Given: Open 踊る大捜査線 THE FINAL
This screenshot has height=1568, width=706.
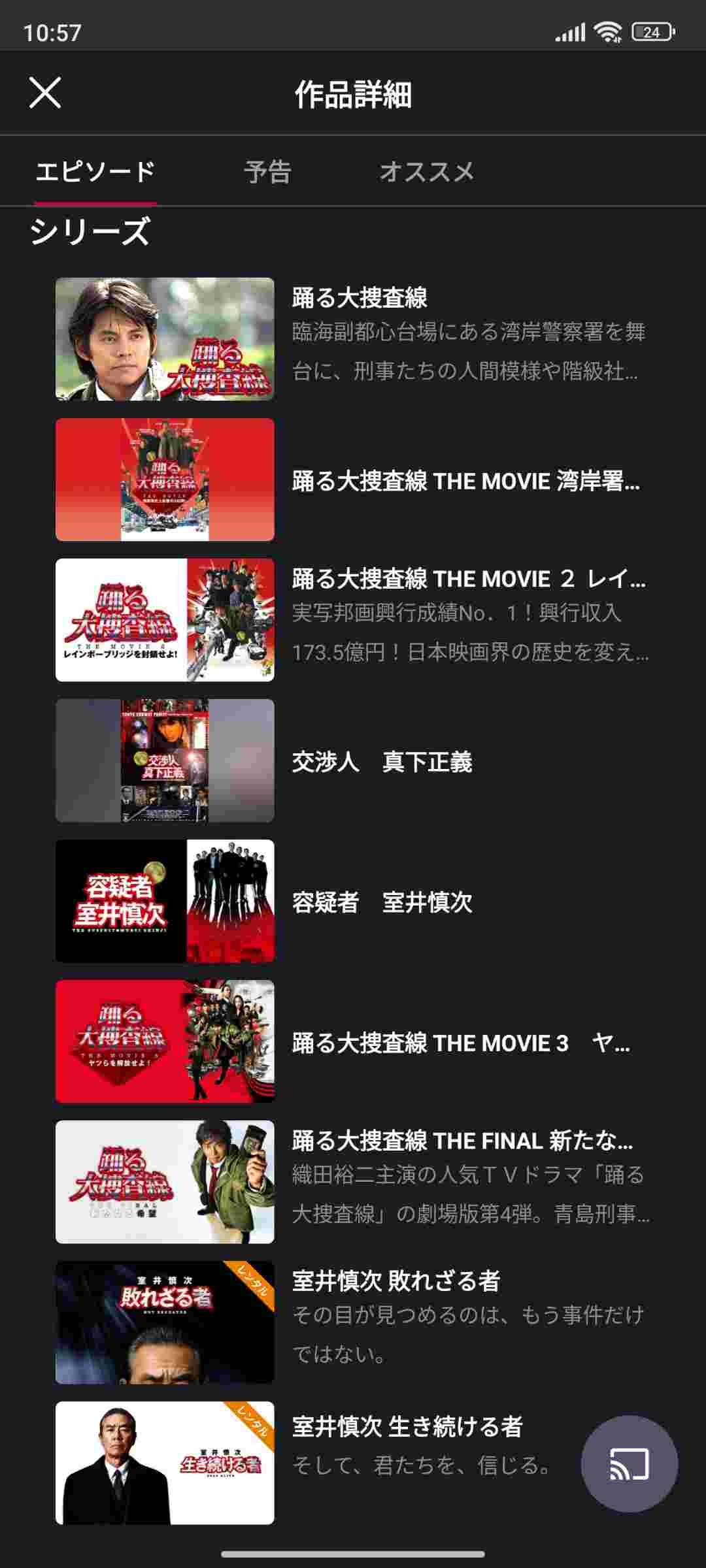Looking at the screenshot, I should 353,1182.
